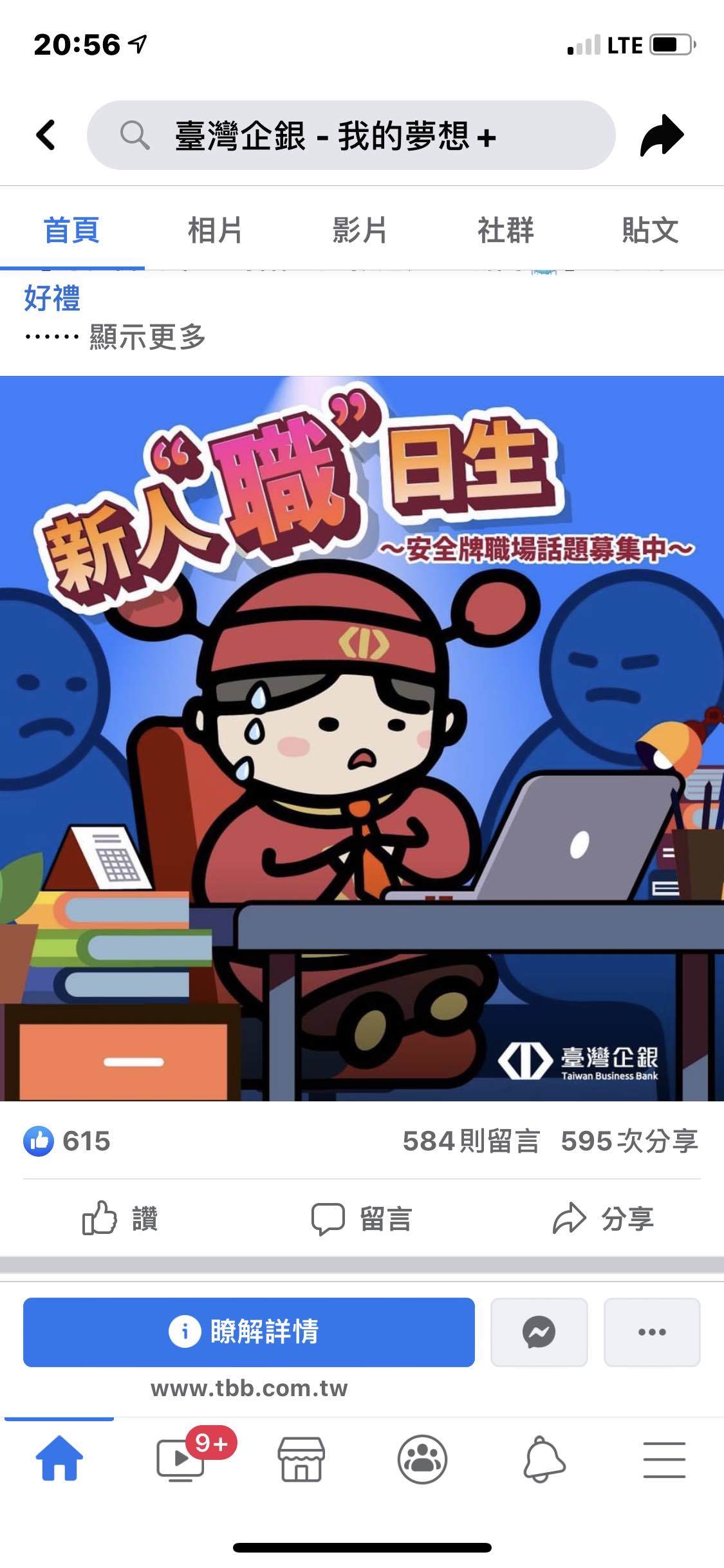
Task: View the 584則留言 comments
Action: 470,1141
